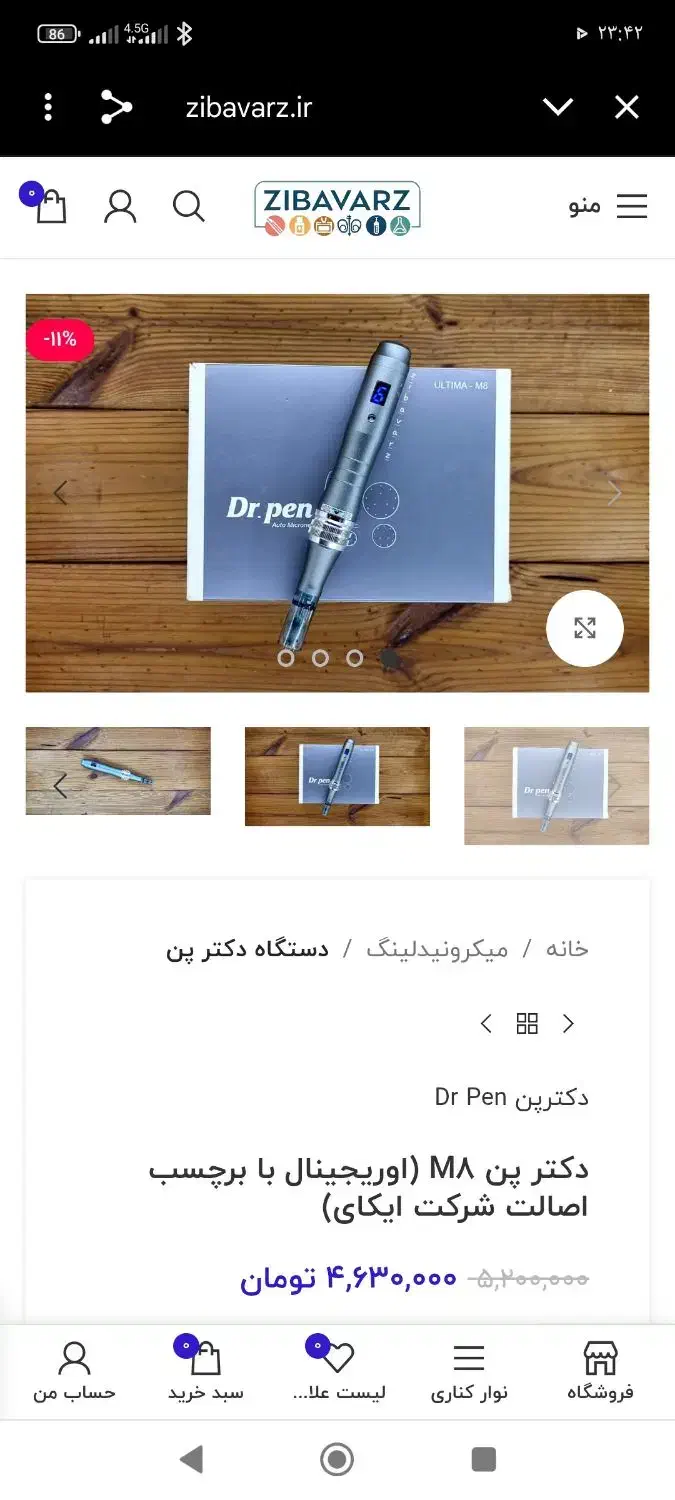Switch to the فروشگاه tab
This screenshot has width=675, height=1500.
[600, 1371]
